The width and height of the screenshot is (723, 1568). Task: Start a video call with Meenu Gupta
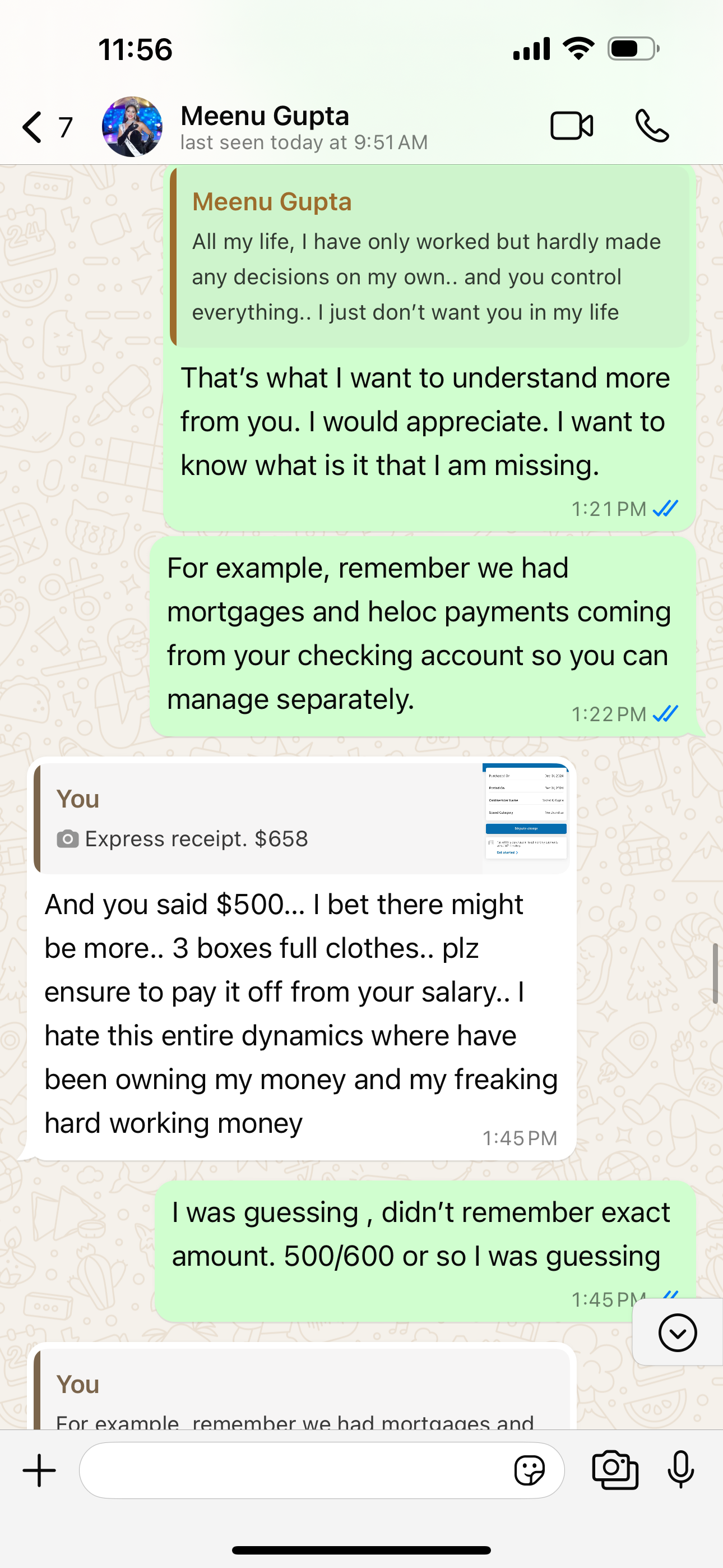[x=572, y=127]
